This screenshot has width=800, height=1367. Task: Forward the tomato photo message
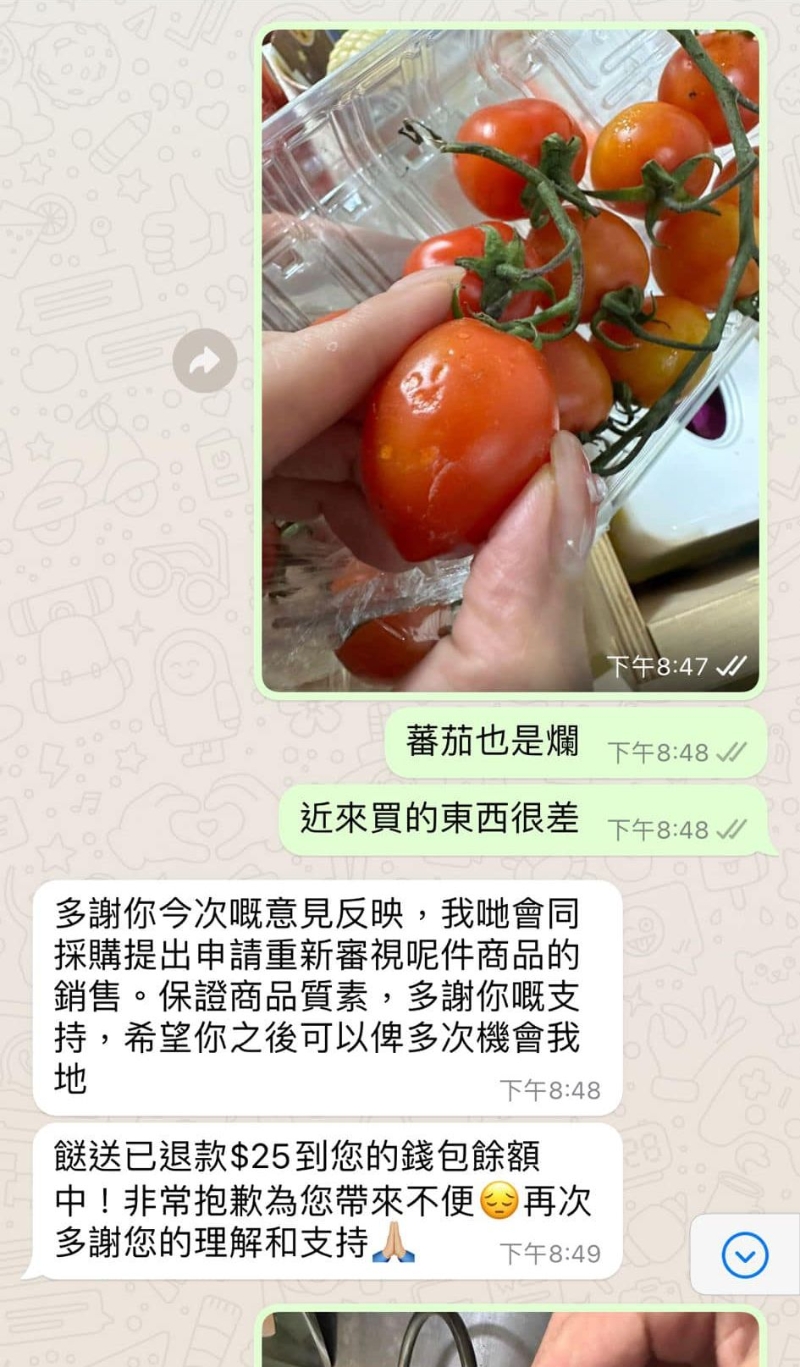[x=204, y=361]
